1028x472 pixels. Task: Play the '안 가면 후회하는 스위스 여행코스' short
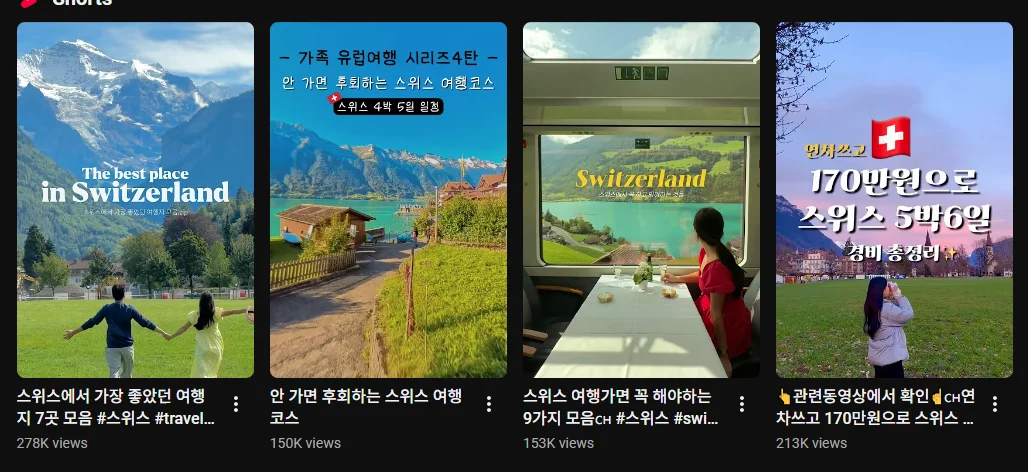pyautogui.click(x=388, y=200)
